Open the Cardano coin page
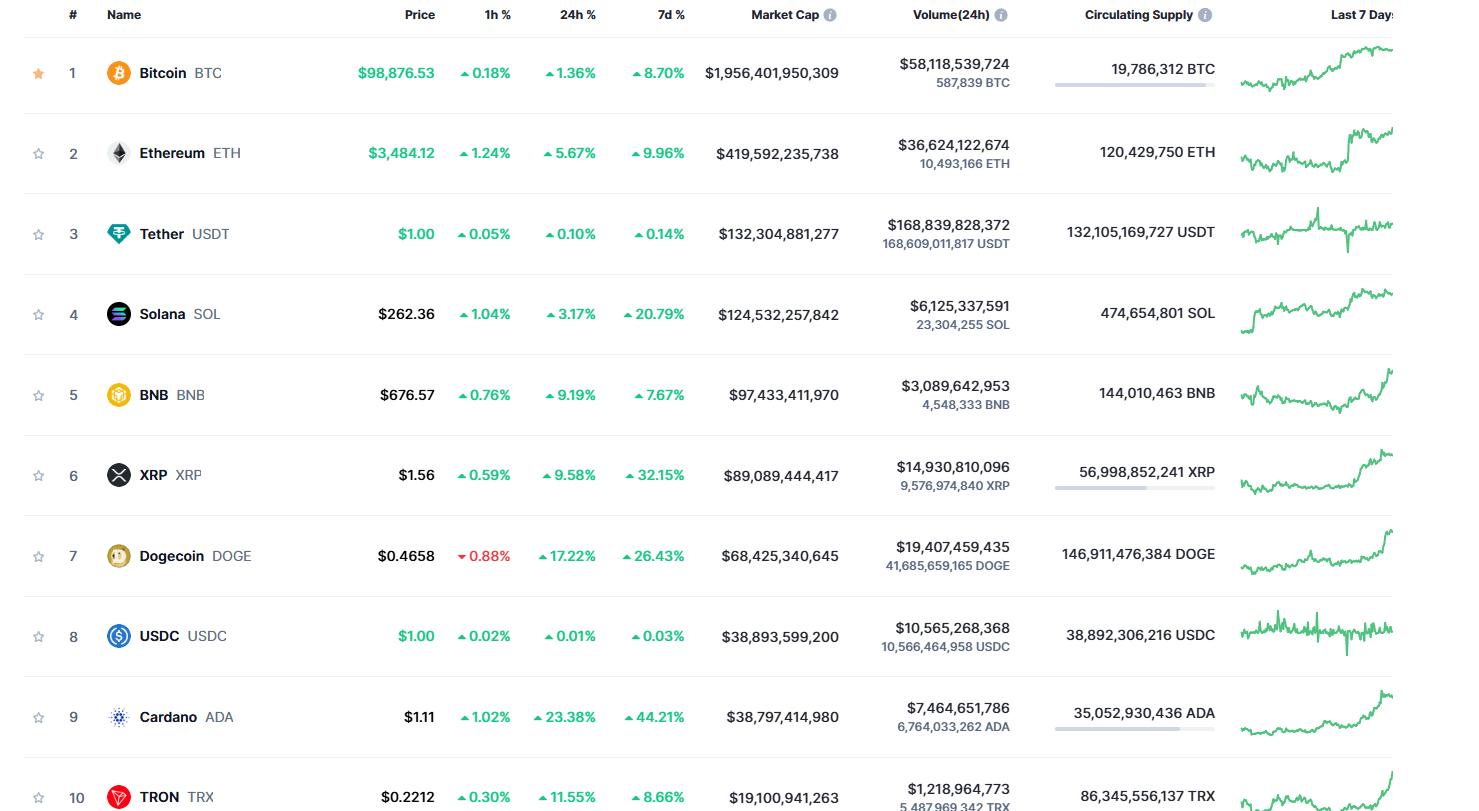Image resolution: width=1479 pixels, height=811 pixels. [x=167, y=717]
